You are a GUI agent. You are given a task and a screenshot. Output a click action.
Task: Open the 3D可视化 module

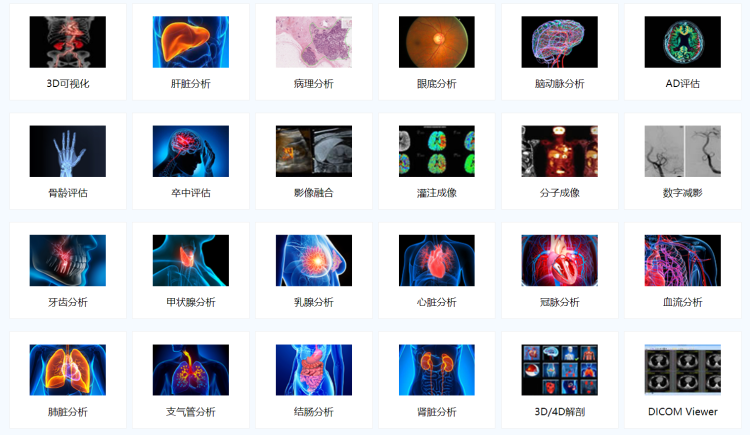(x=68, y=52)
